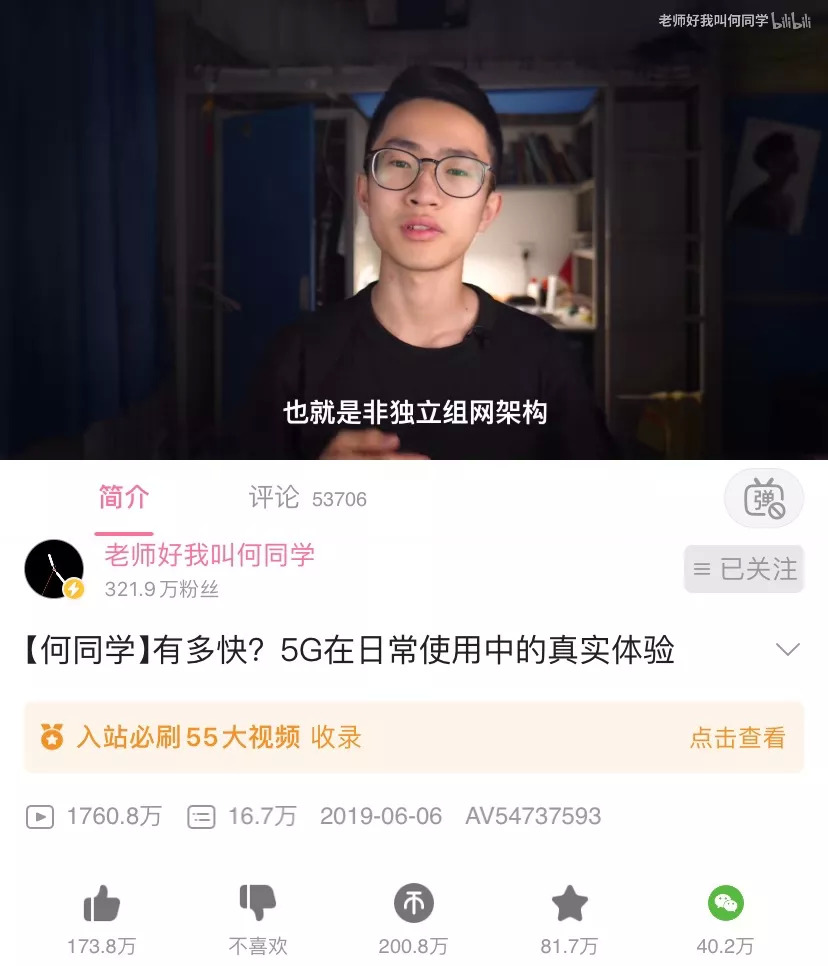Add the video to favorites
The image size is (828, 966).
pos(570,904)
